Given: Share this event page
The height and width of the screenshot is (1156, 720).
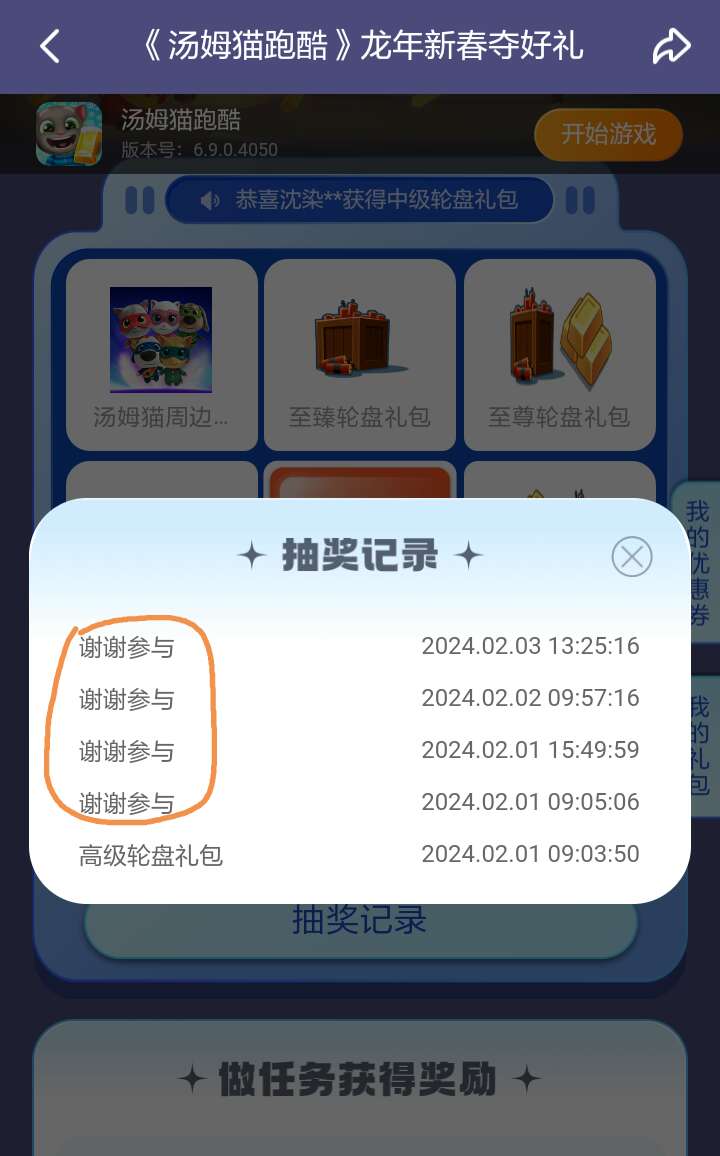Looking at the screenshot, I should coord(671,46).
